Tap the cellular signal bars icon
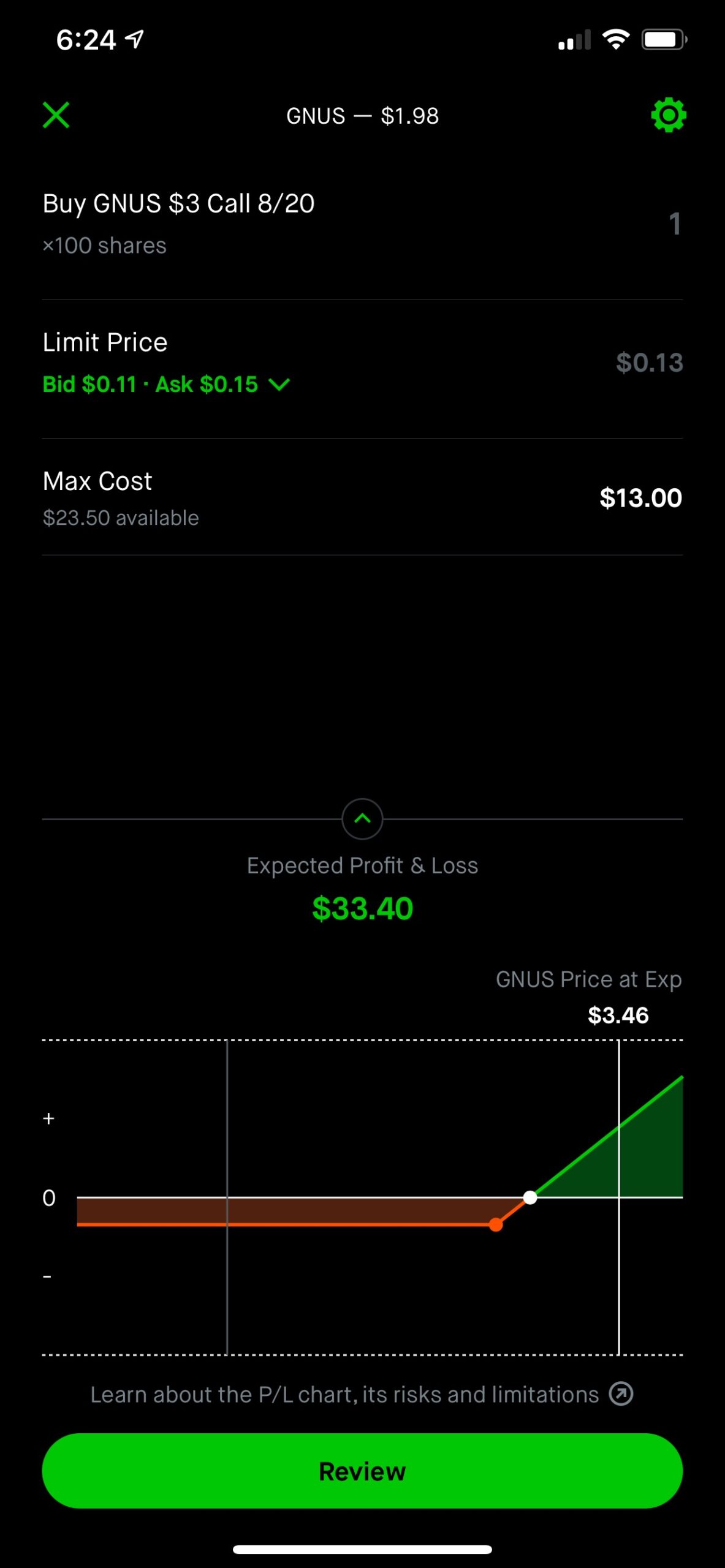The height and width of the screenshot is (1568, 725). click(x=575, y=40)
